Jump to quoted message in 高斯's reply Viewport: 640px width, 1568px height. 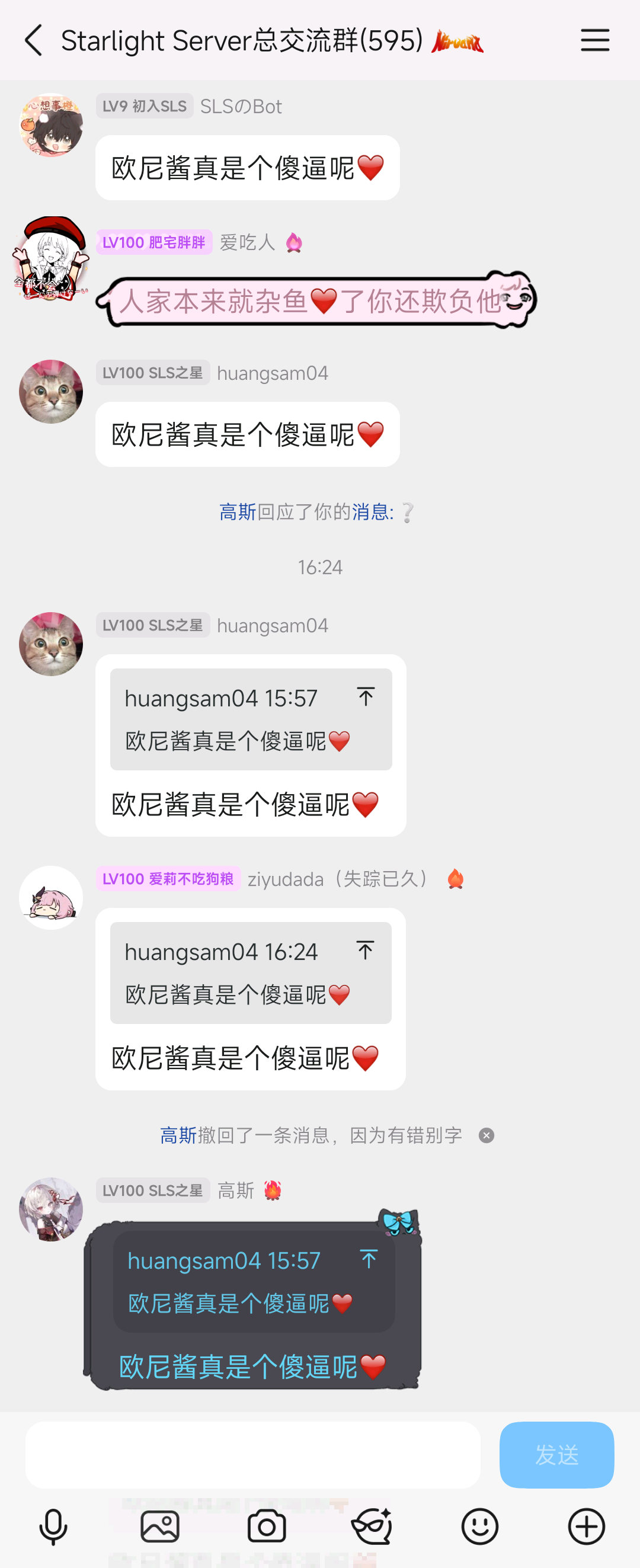point(368,1259)
